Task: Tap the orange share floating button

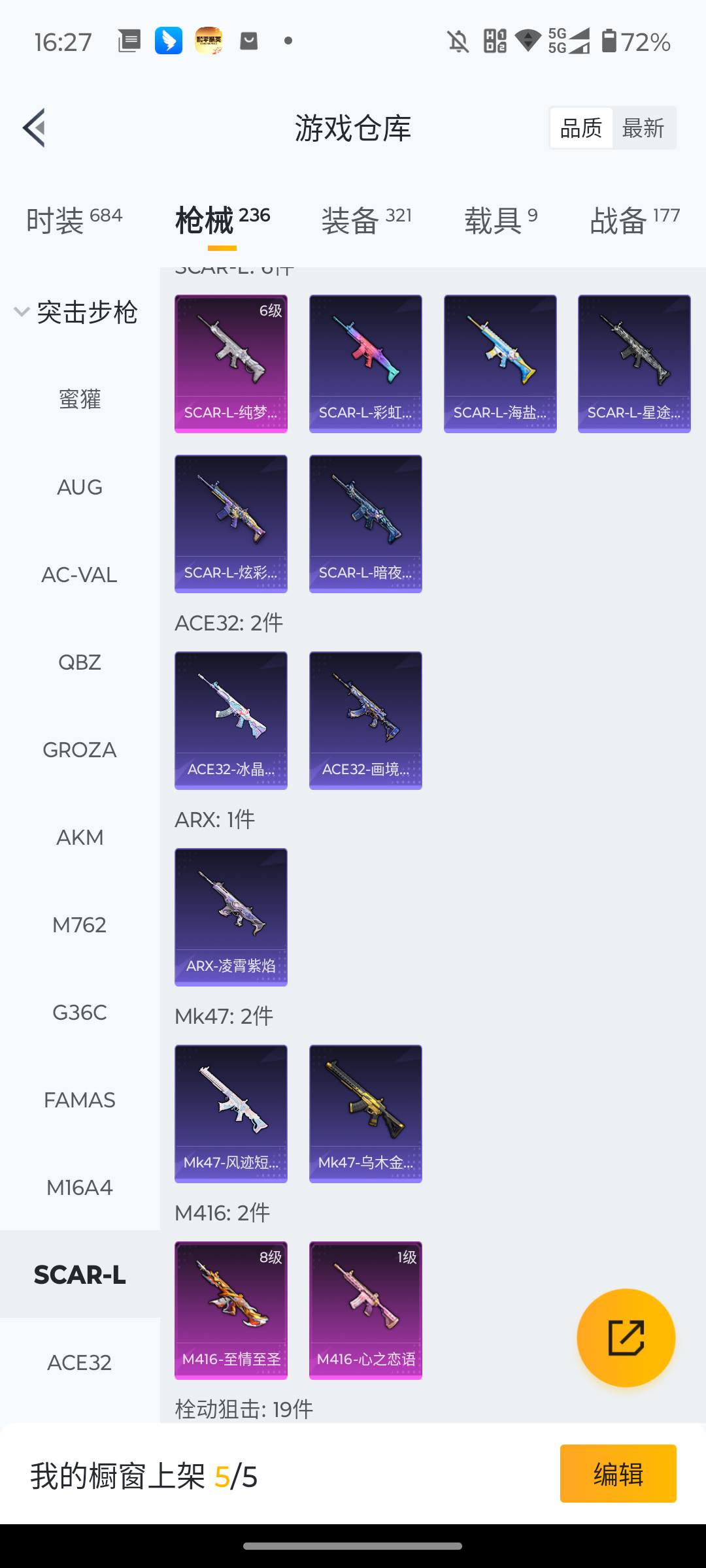Action: (626, 1337)
